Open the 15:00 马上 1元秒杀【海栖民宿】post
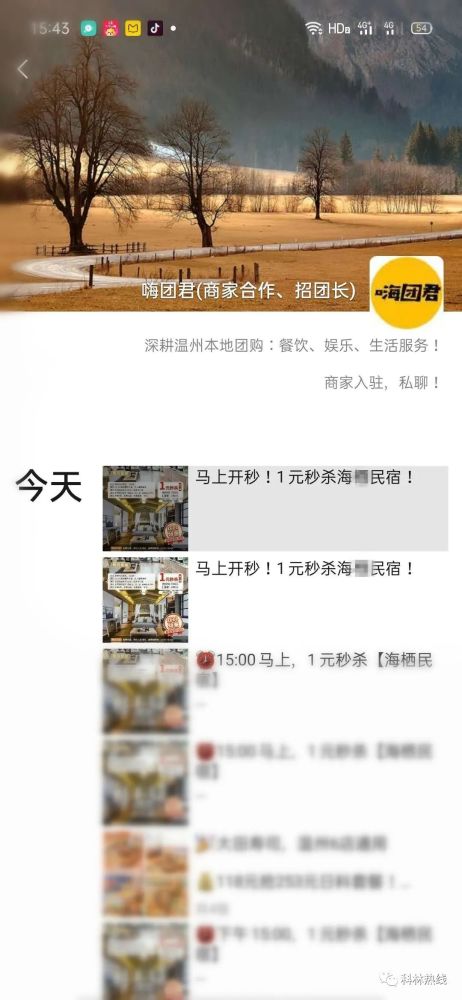This screenshot has height=1000, width=462. (275, 691)
